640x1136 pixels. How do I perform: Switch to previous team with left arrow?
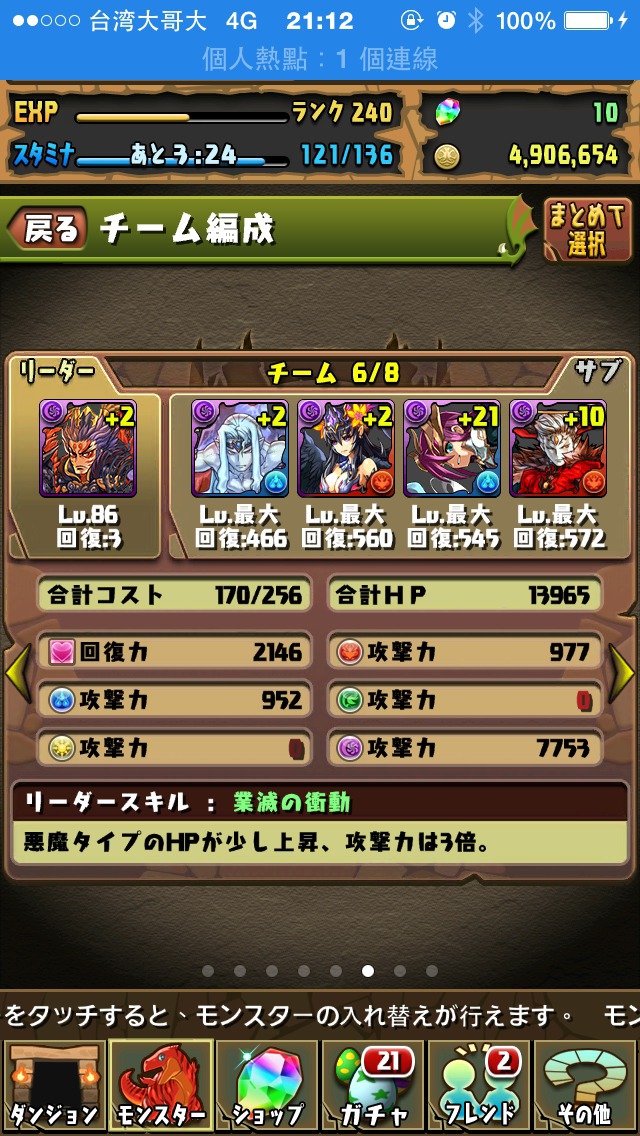click(x=17, y=673)
